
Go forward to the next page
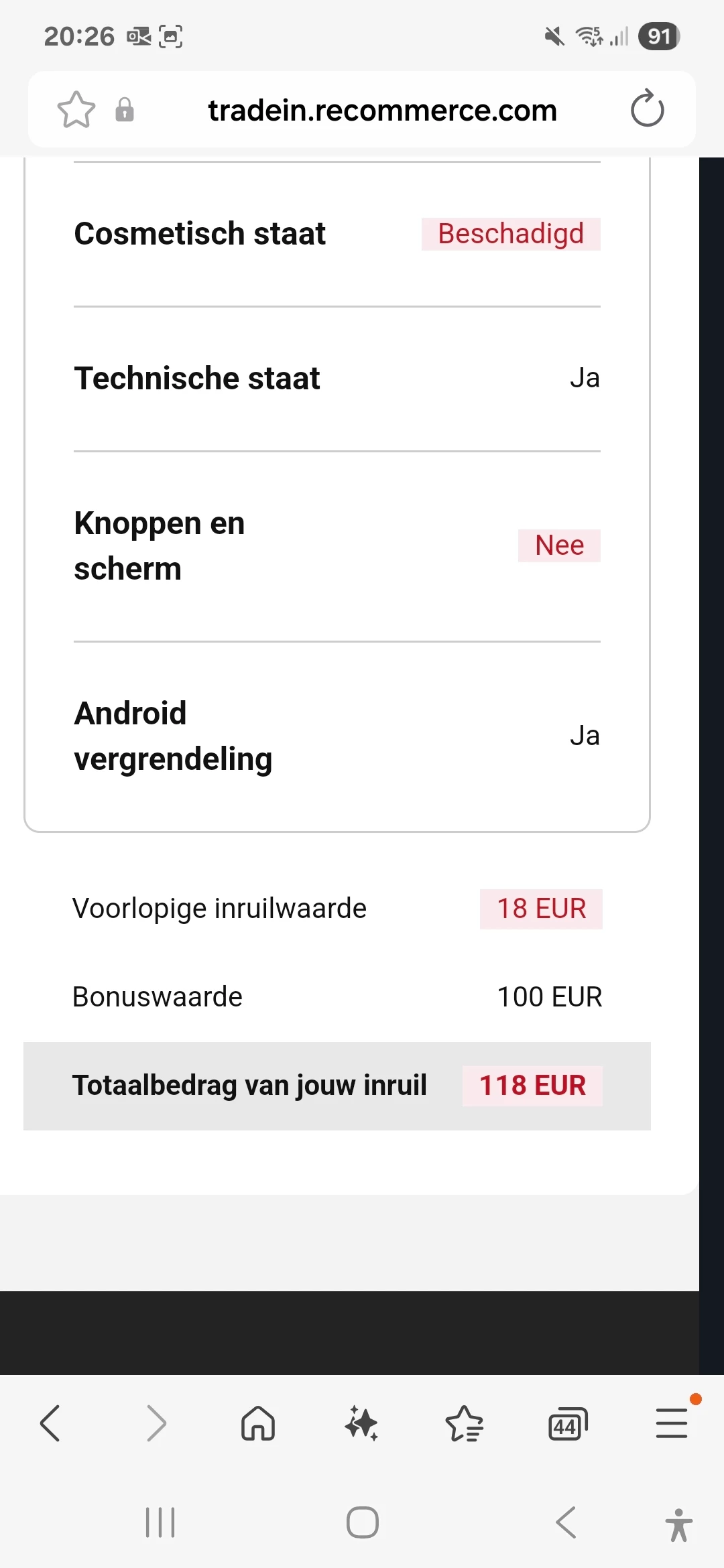coord(156,1423)
